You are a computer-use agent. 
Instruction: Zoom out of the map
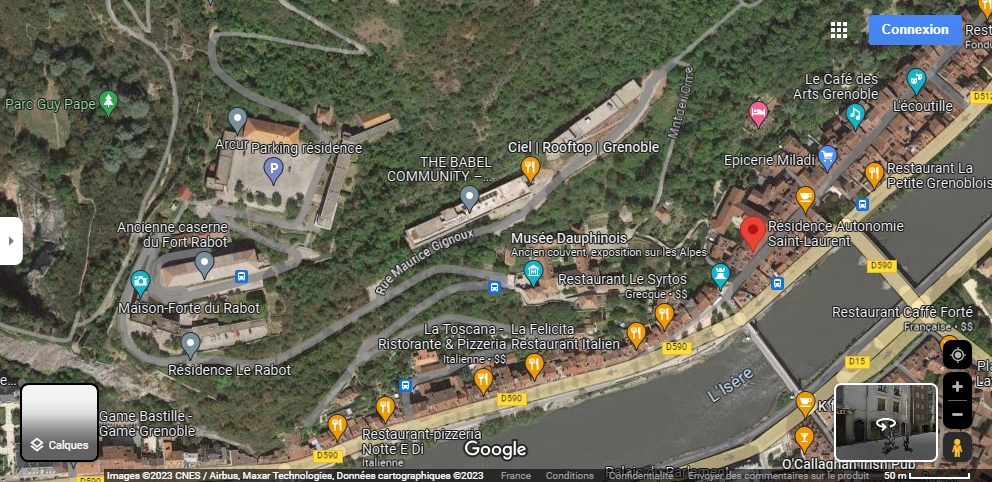pyautogui.click(x=957, y=413)
